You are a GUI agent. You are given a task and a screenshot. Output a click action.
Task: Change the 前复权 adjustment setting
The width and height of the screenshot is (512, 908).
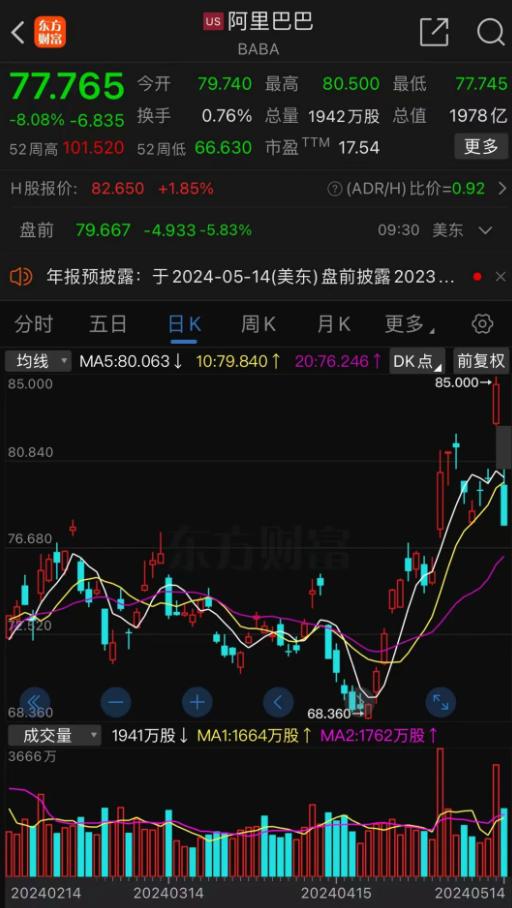coord(481,361)
